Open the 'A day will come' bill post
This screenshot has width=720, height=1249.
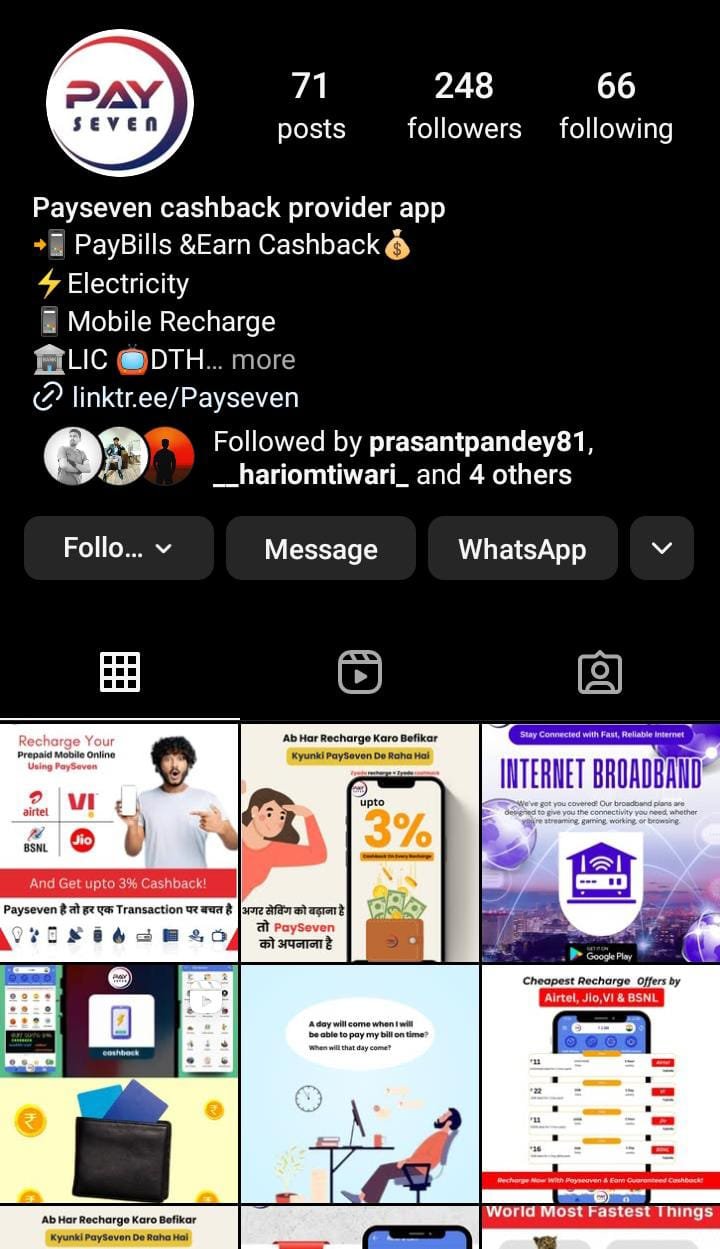[360, 1084]
